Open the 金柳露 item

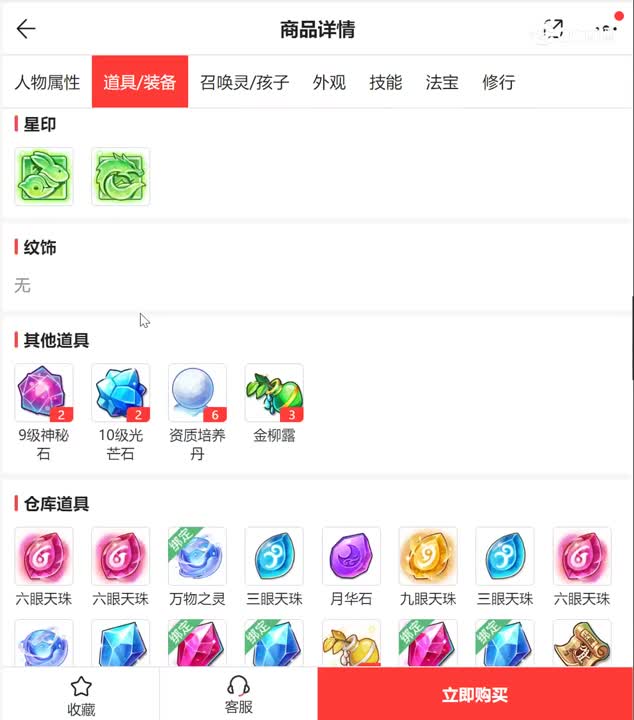tap(274, 393)
